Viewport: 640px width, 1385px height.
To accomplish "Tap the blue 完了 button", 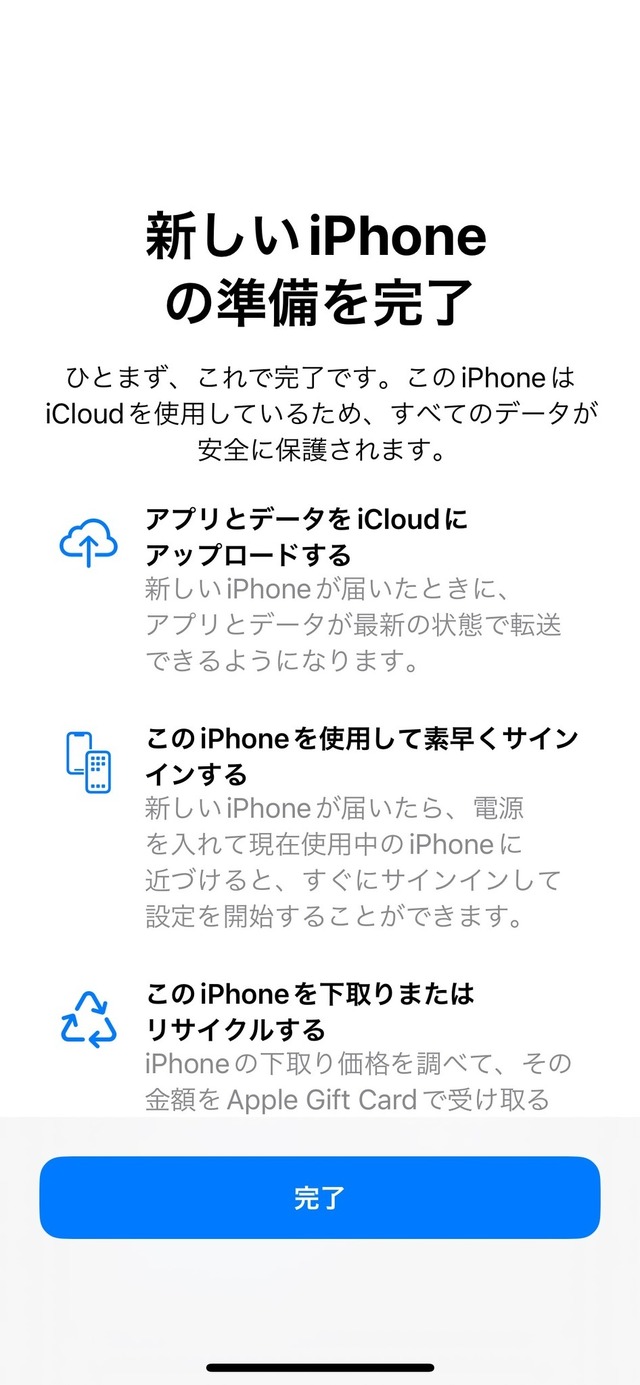I will pos(320,1198).
